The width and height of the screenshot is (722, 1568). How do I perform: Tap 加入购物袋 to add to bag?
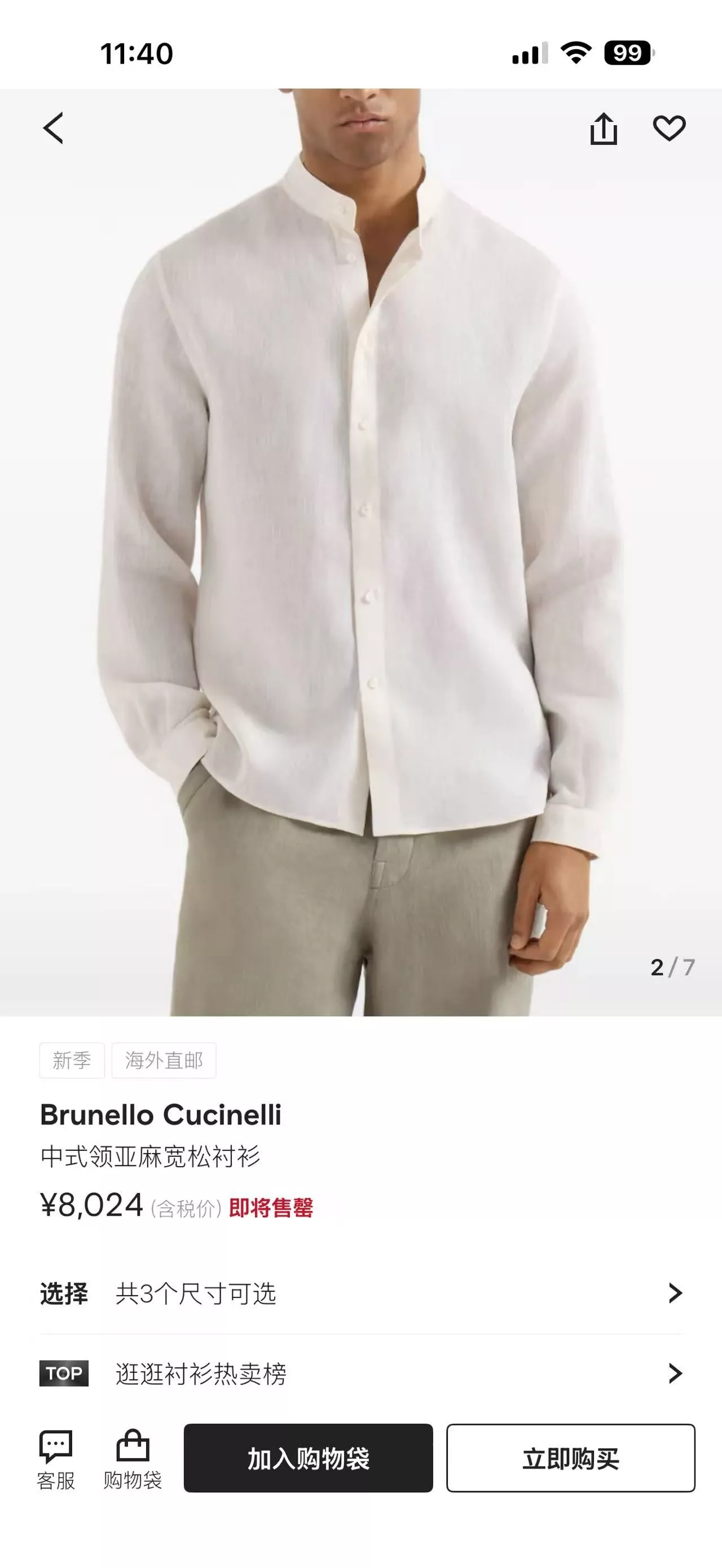(308, 1459)
